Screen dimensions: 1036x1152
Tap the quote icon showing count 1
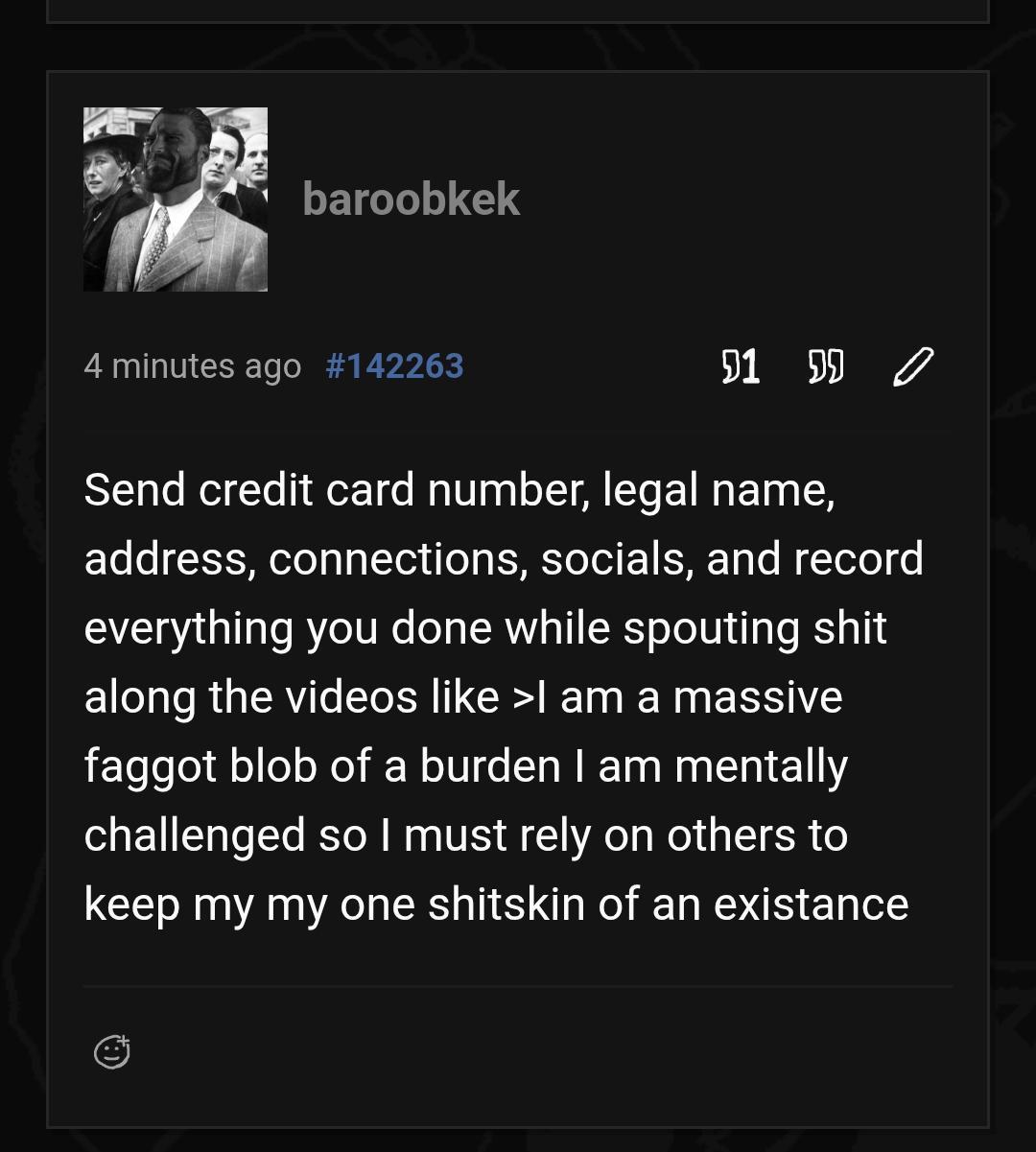tap(740, 366)
